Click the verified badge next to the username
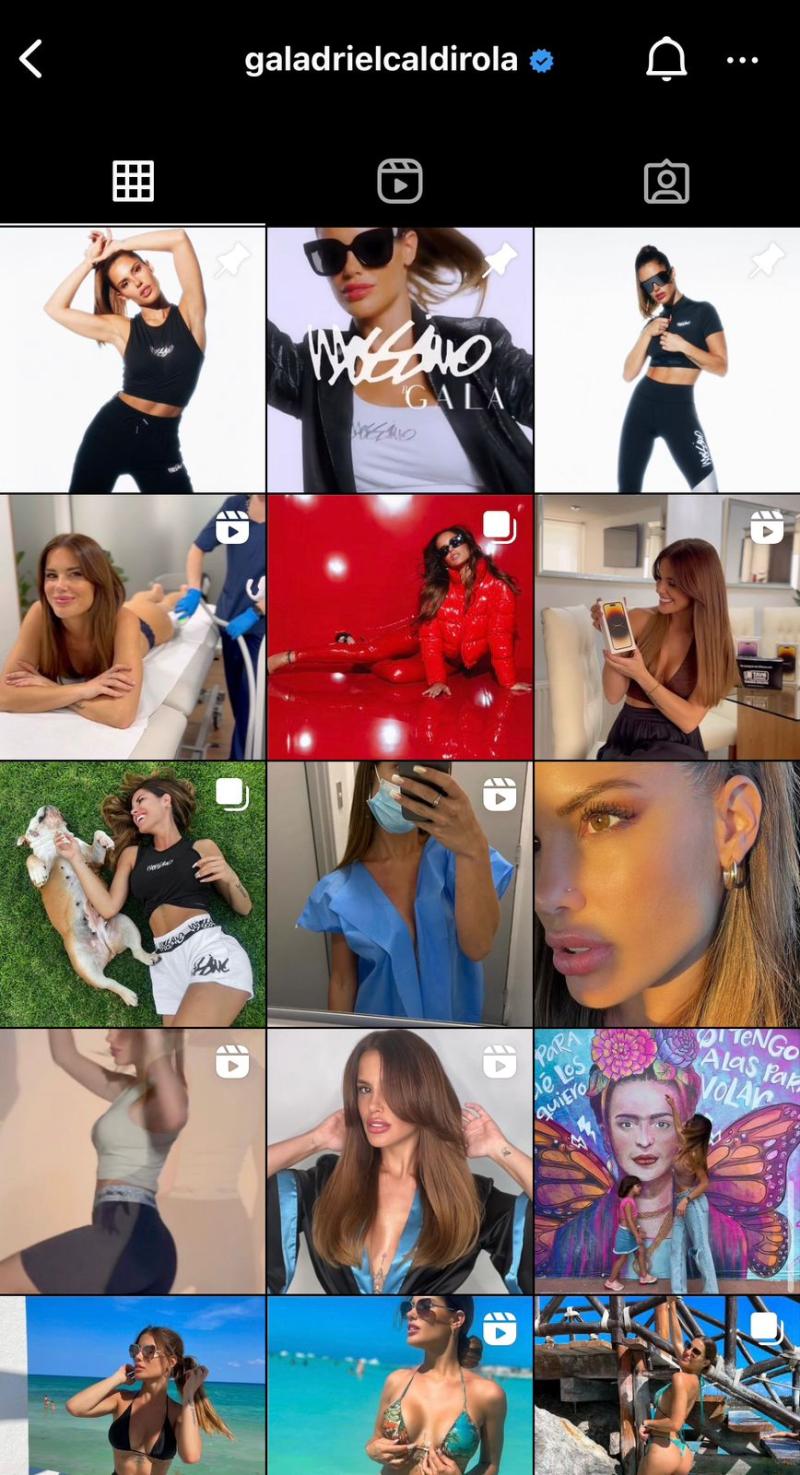The width and height of the screenshot is (800, 1475). tap(541, 59)
